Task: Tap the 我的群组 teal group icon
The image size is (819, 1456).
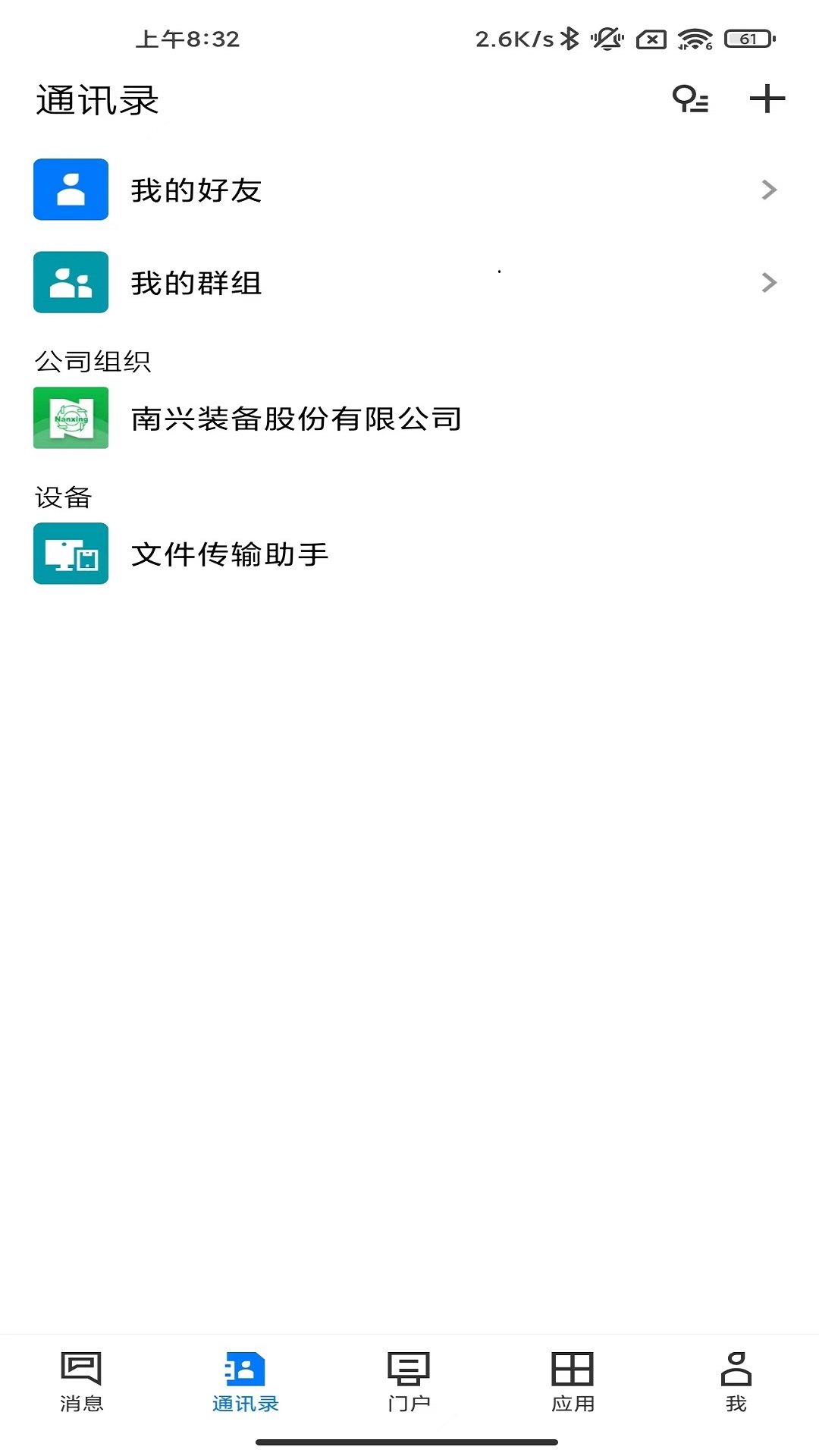Action: (71, 283)
